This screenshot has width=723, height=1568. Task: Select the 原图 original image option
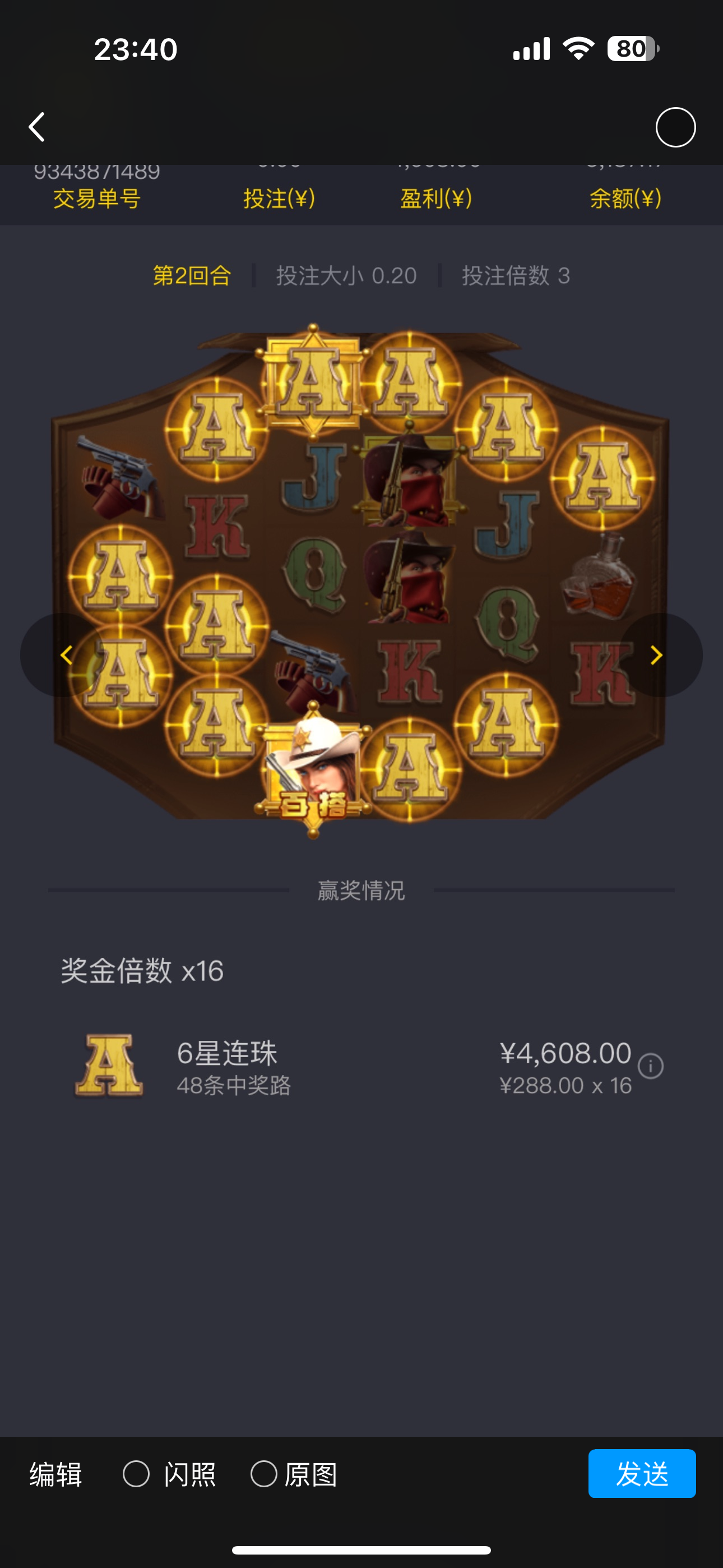(x=264, y=1474)
